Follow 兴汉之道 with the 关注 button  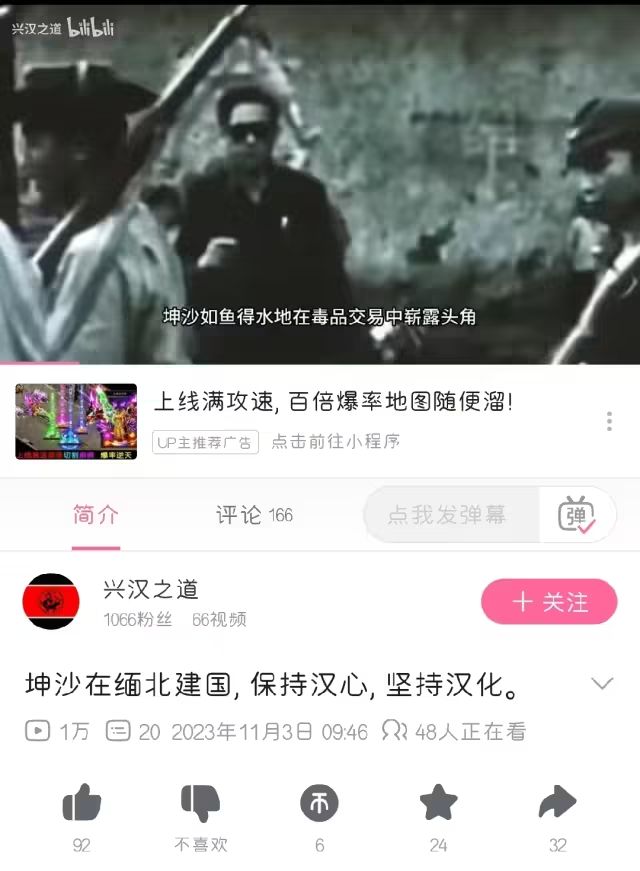click(549, 601)
